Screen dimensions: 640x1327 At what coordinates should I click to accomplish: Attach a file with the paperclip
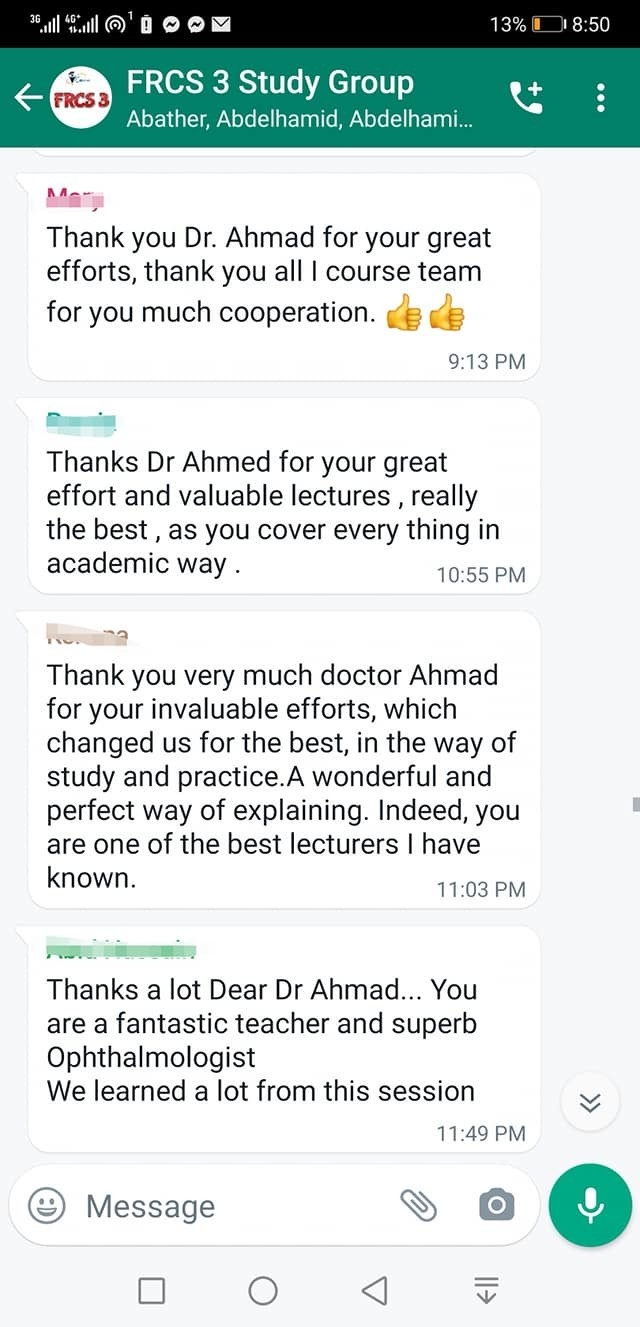coord(420,1206)
